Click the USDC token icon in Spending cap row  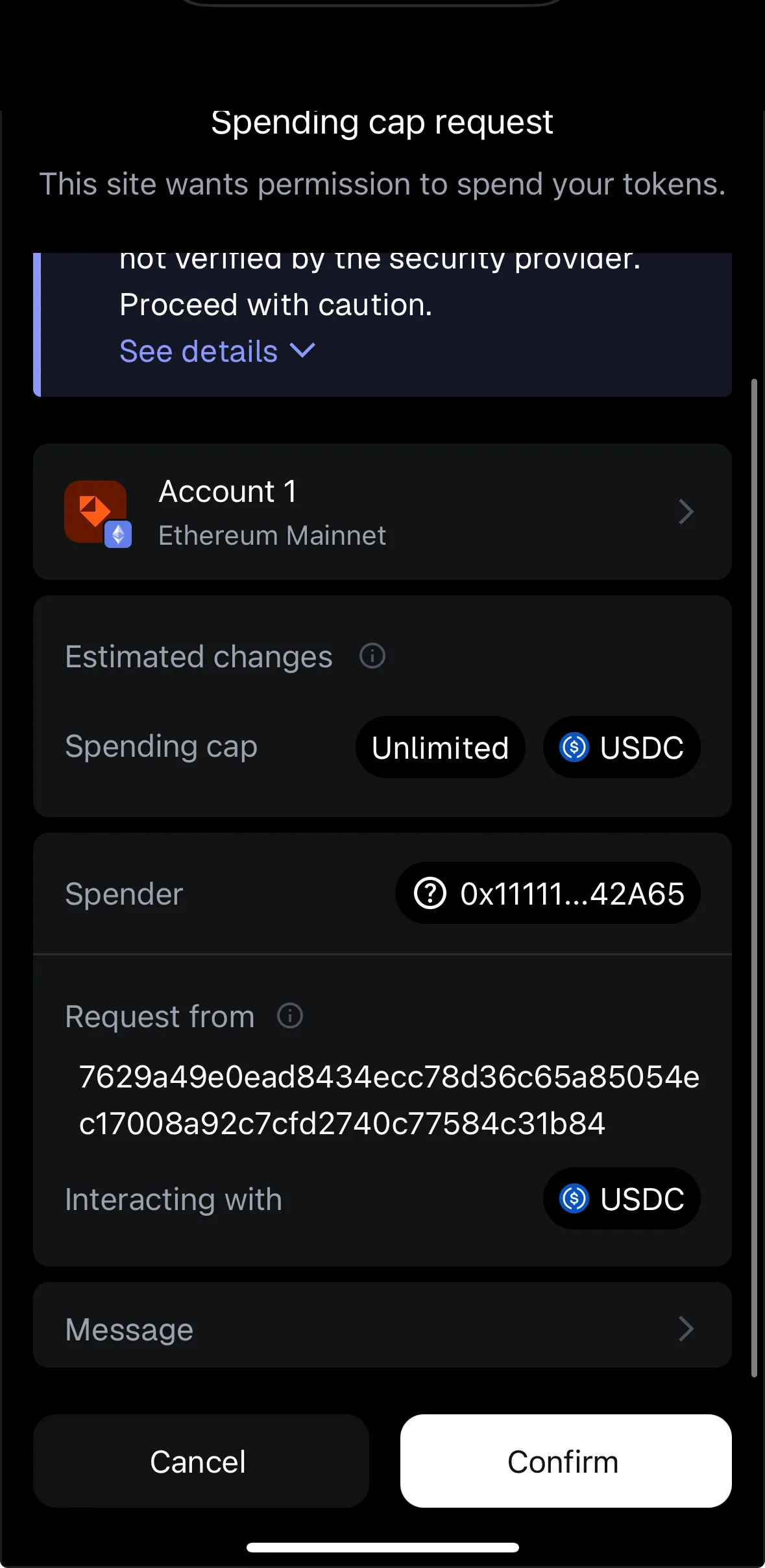574,747
